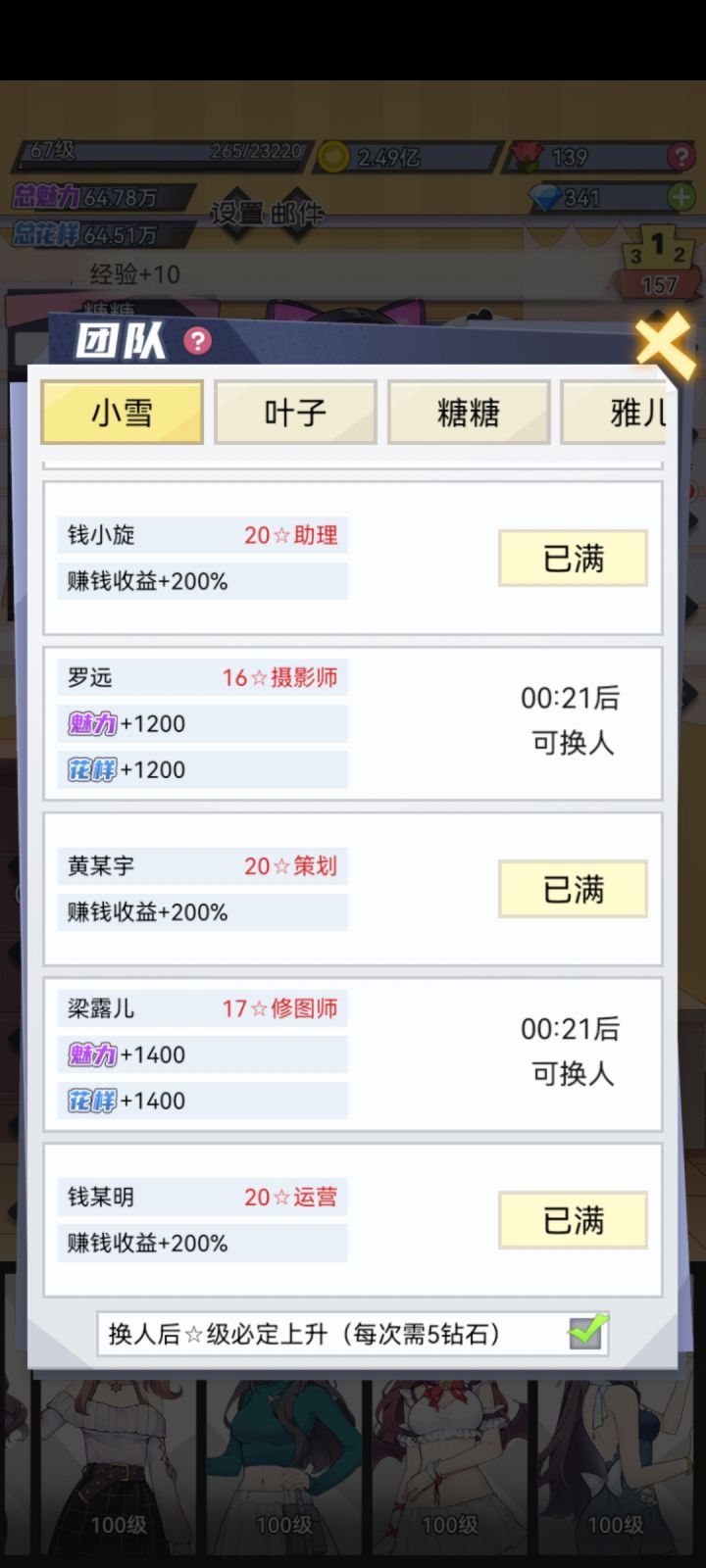The height and width of the screenshot is (1568, 706).
Task: Select the 钱小旋 assistant's 已满 button
Action: pyautogui.click(x=573, y=558)
